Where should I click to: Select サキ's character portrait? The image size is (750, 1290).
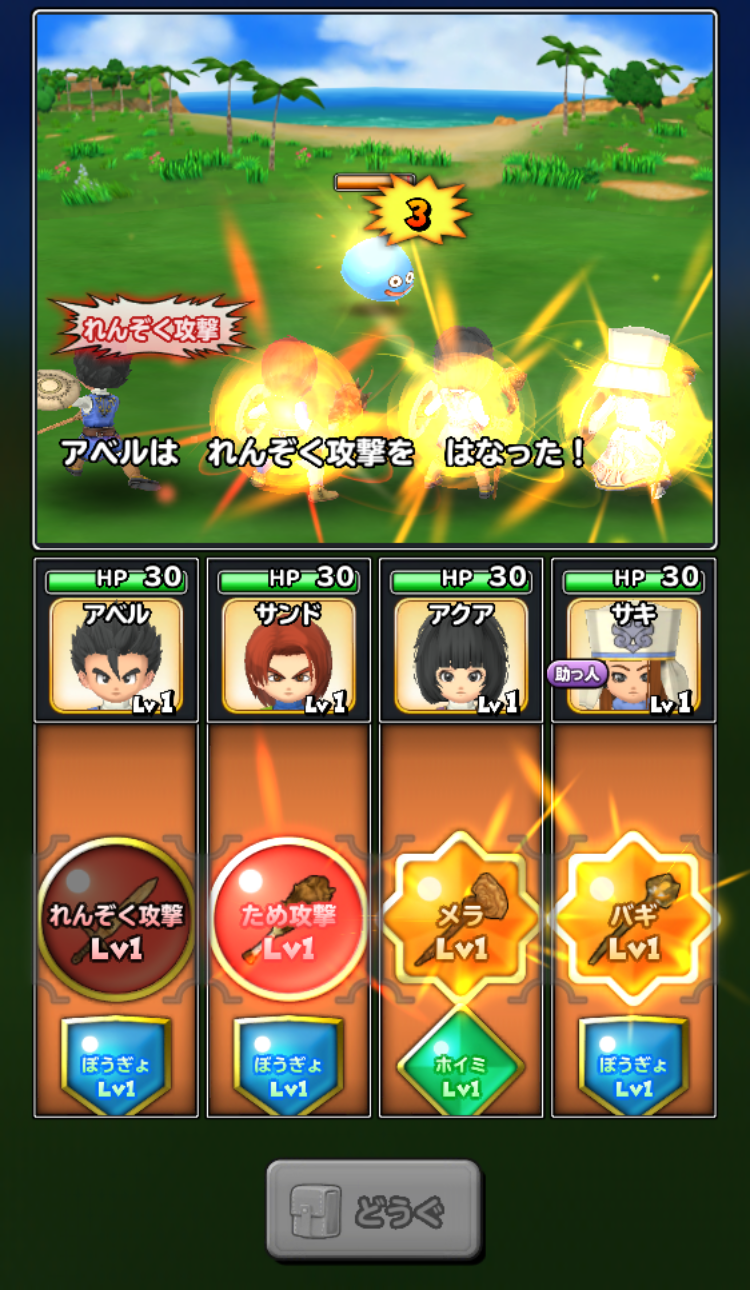[x=634, y=656]
